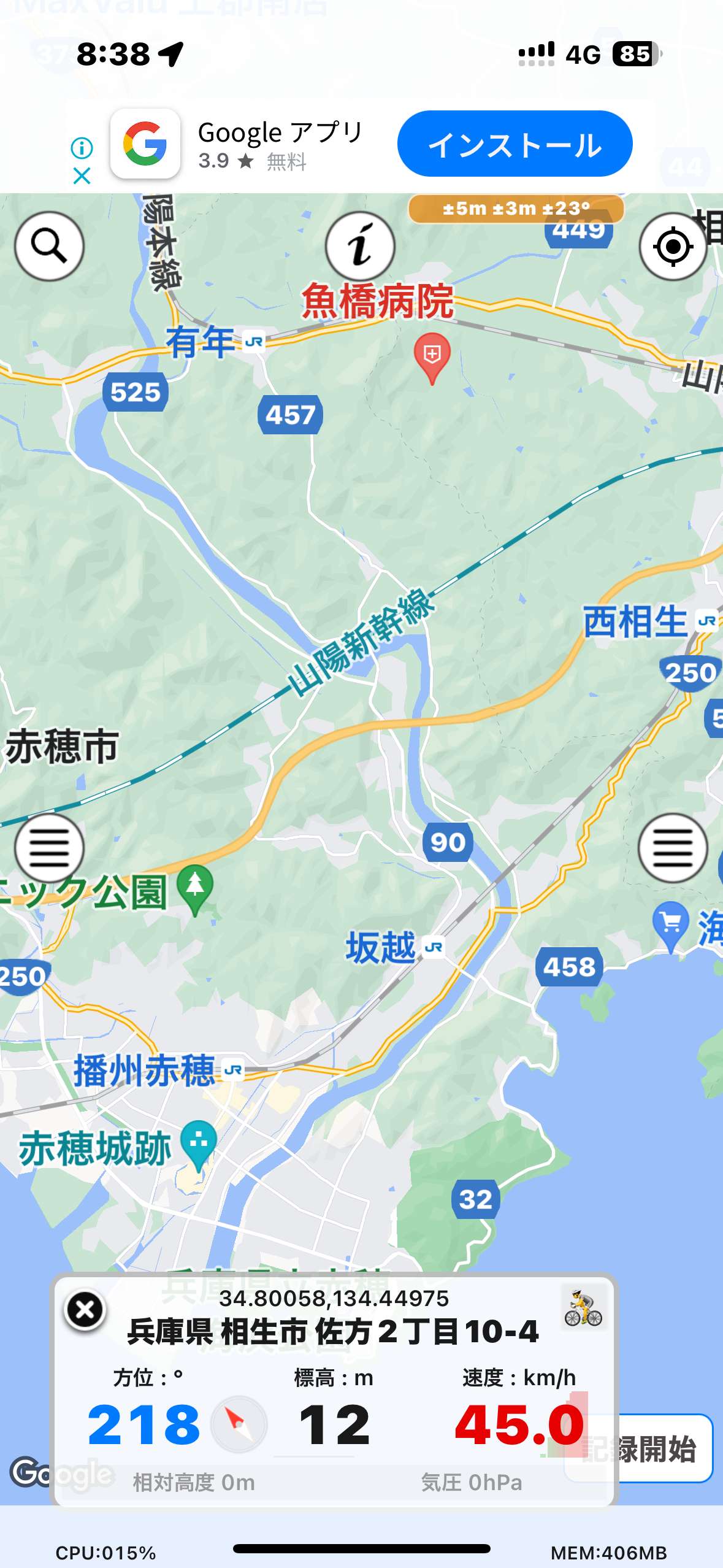This screenshot has height=1568, width=723.
Task: Tap the GPS accuracy badge
Action: click(x=516, y=209)
